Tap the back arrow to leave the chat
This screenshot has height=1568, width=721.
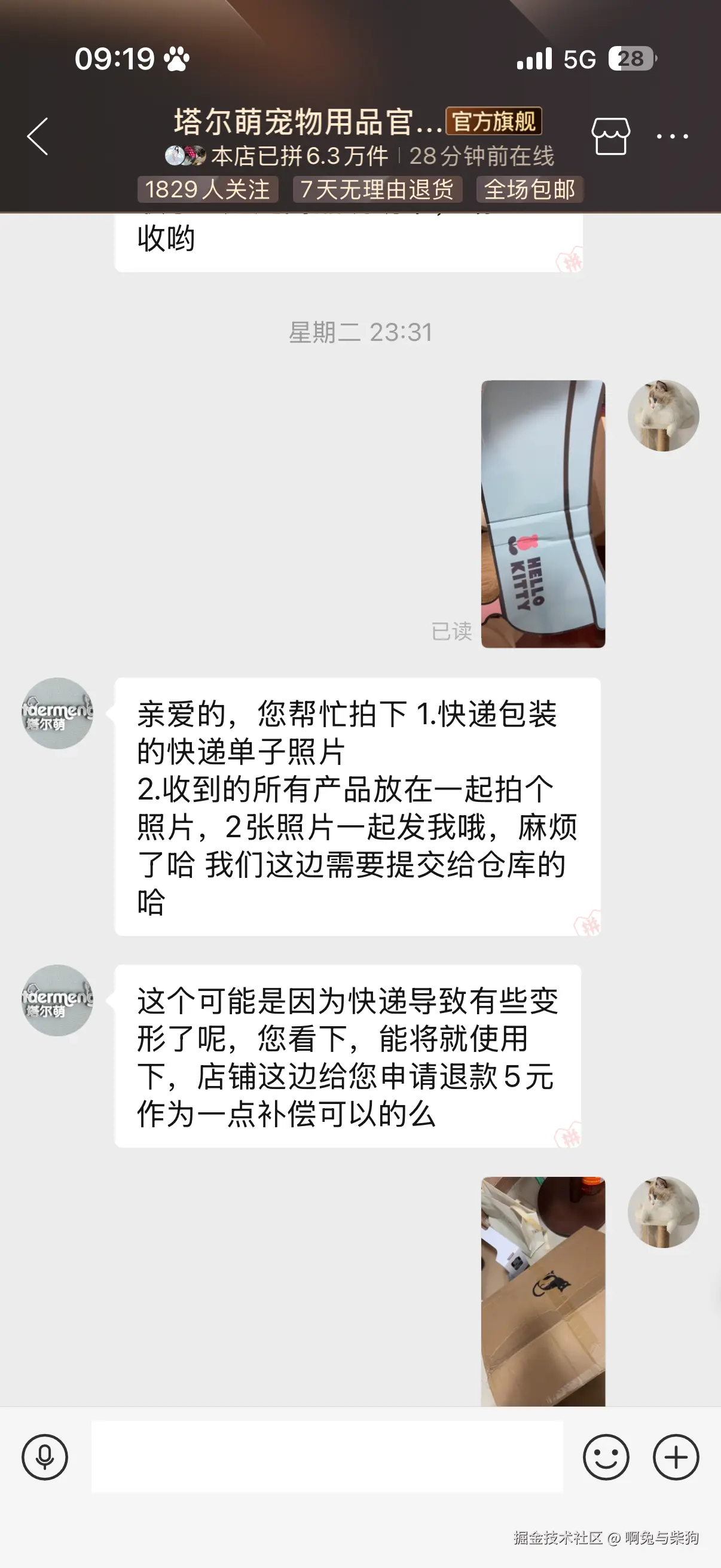click(x=38, y=136)
